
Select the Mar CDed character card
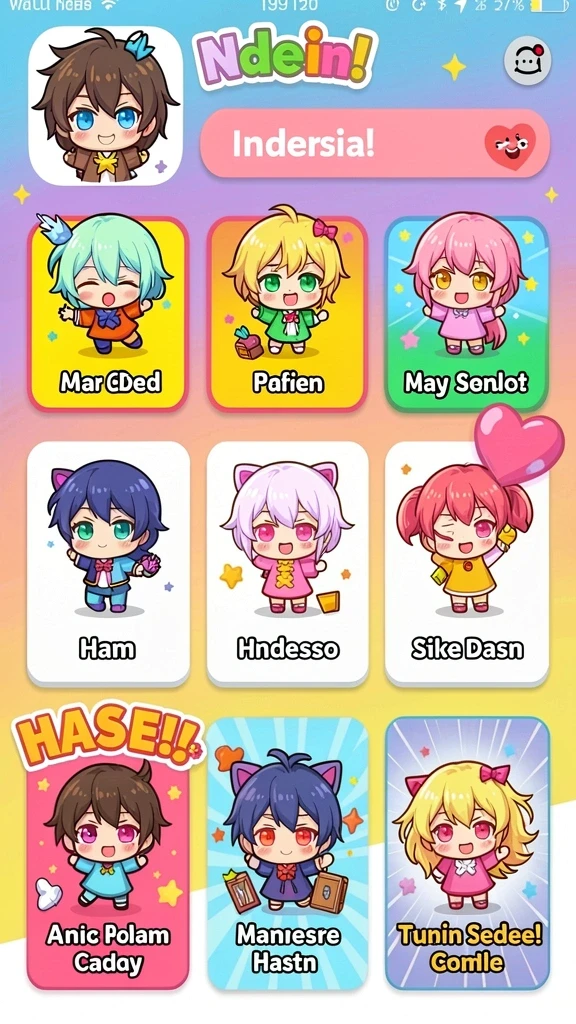[x=108, y=313]
